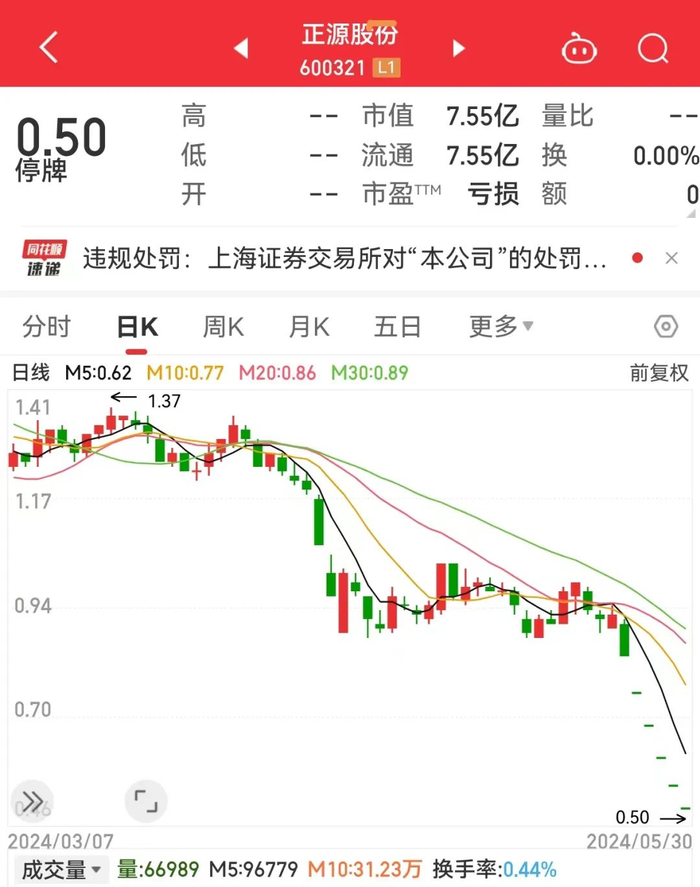This screenshot has width=700, height=887.
Task: Switch to the 周K chart tab
Action: coord(223,327)
